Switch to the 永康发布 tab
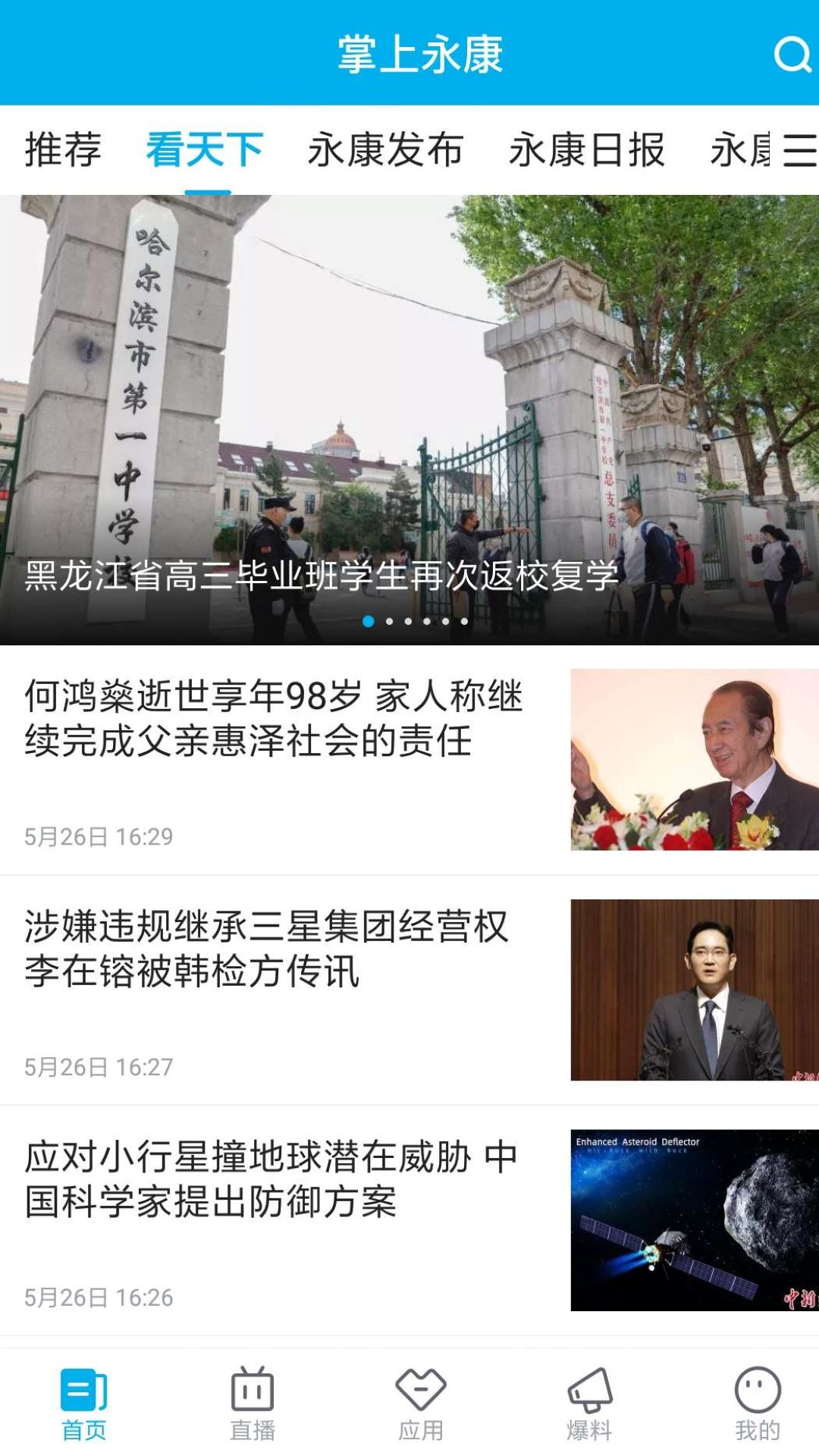Image resolution: width=819 pixels, height=1456 pixels. click(x=385, y=149)
